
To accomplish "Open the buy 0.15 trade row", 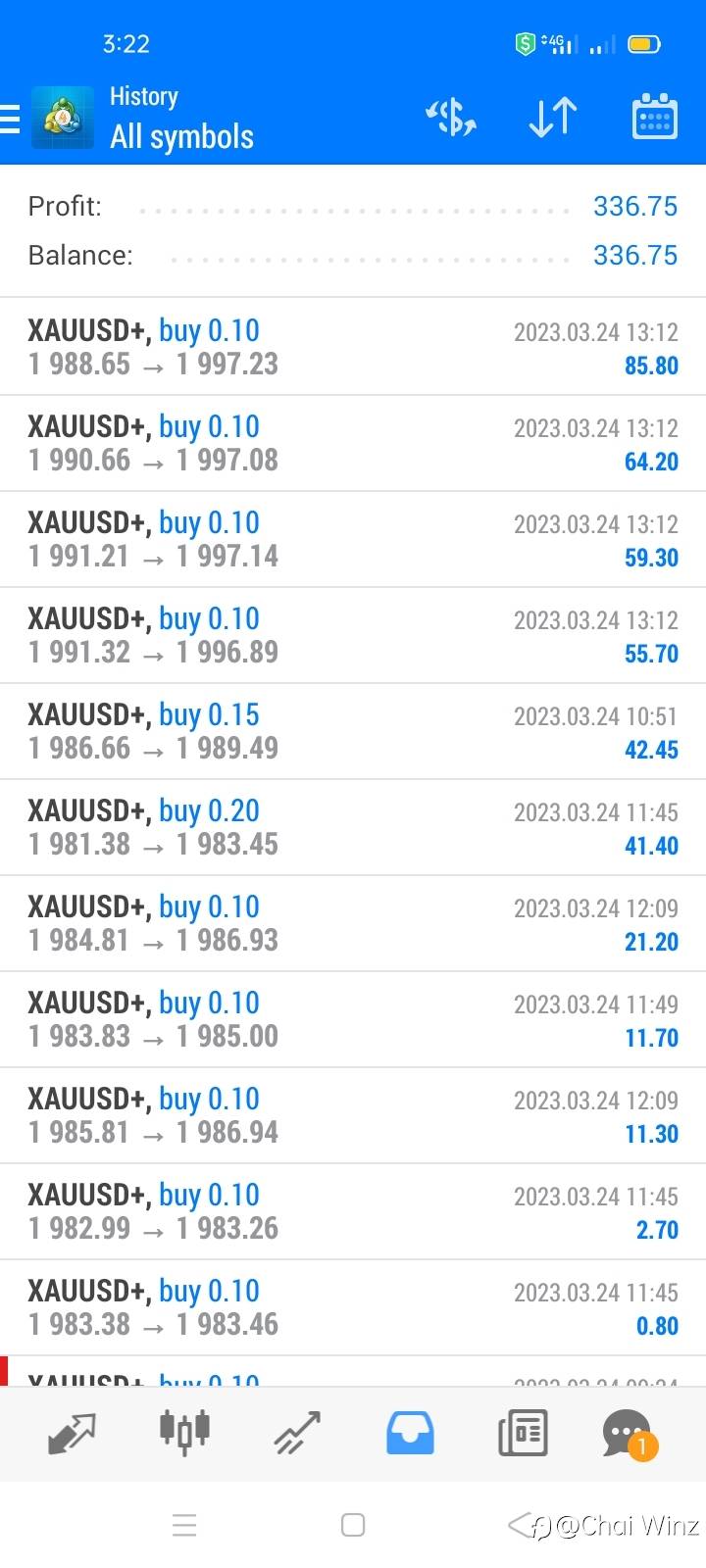I will (x=353, y=731).
